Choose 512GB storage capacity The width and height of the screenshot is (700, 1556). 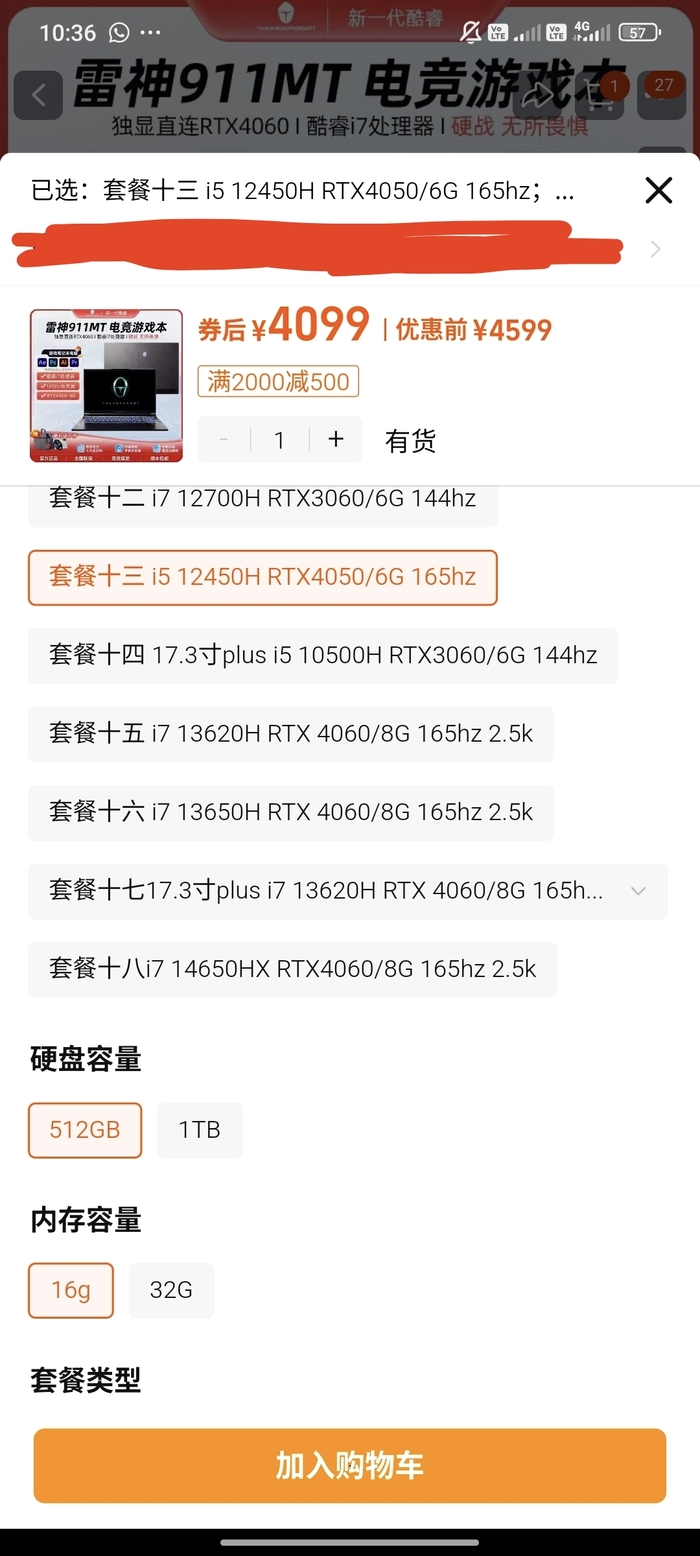click(85, 1130)
